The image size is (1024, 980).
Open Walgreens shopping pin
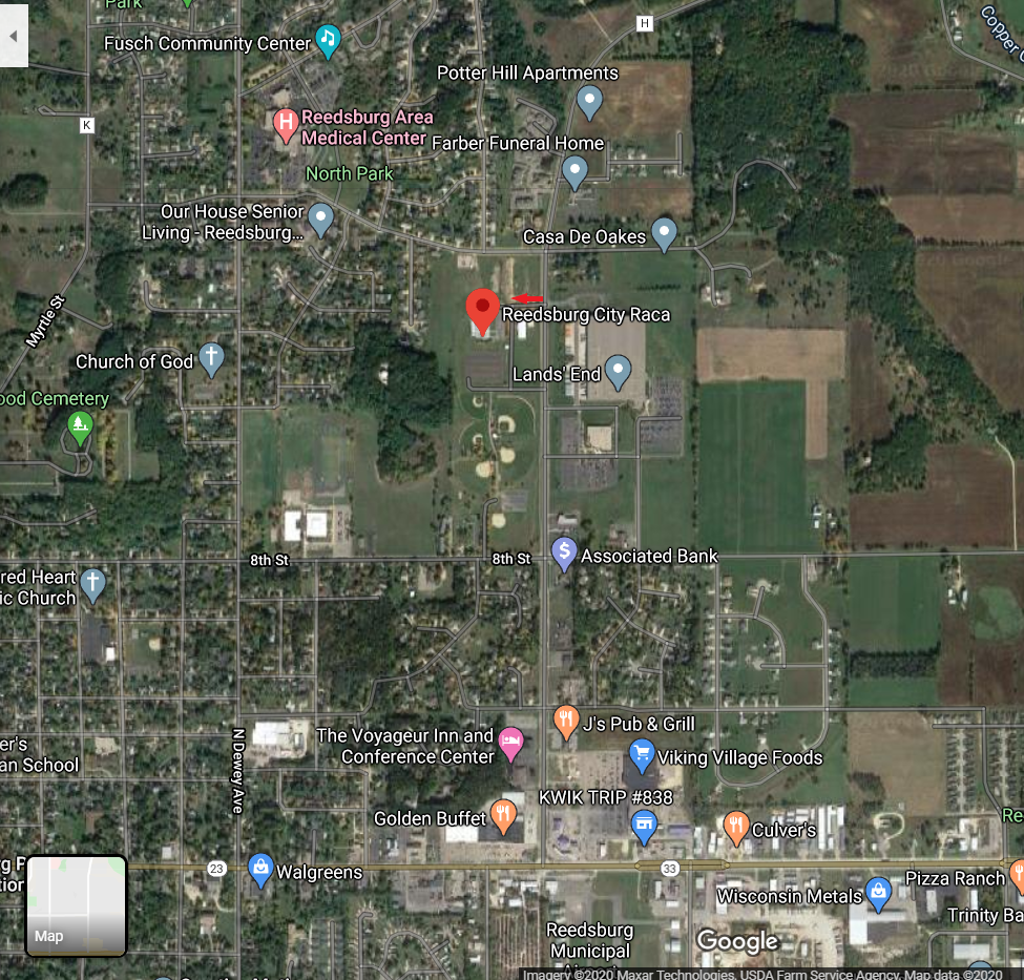260,869
